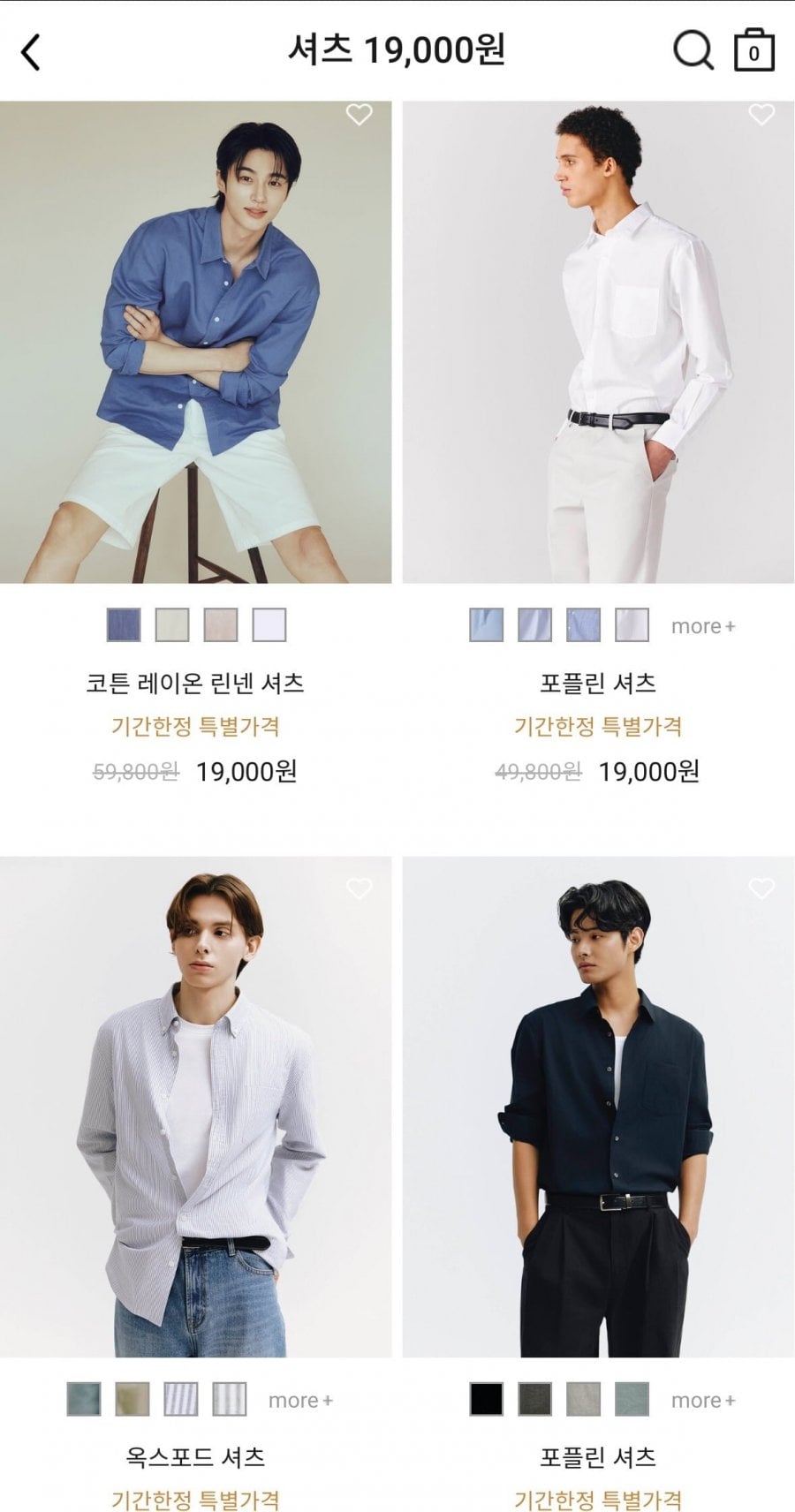This screenshot has width=795, height=1512.
Task: Open the shopping bag
Action: (x=753, y=50)
